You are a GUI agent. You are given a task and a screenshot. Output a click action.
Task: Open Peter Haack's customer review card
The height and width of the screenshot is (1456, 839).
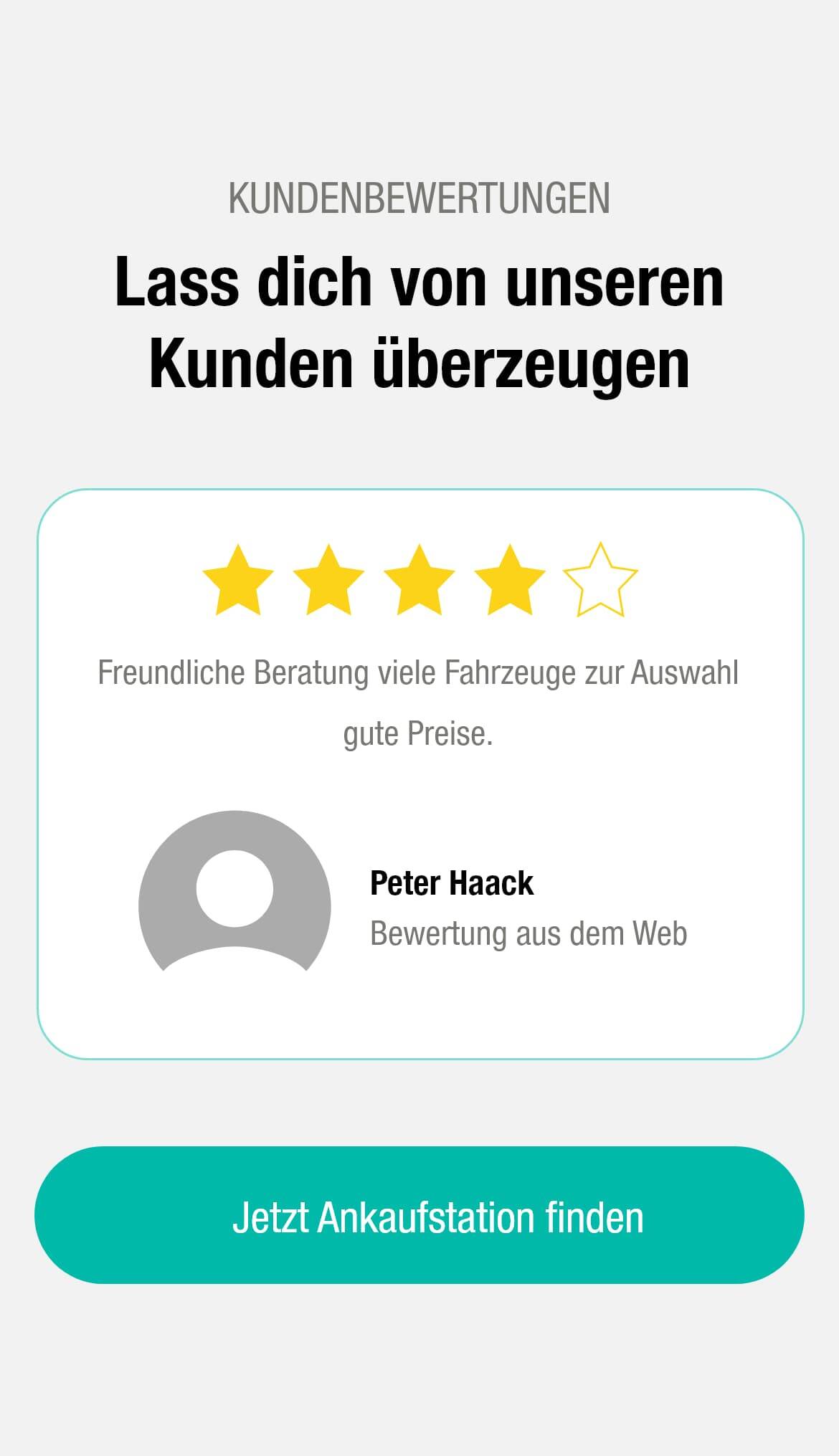pyautogui.click(x=419, y=774)
